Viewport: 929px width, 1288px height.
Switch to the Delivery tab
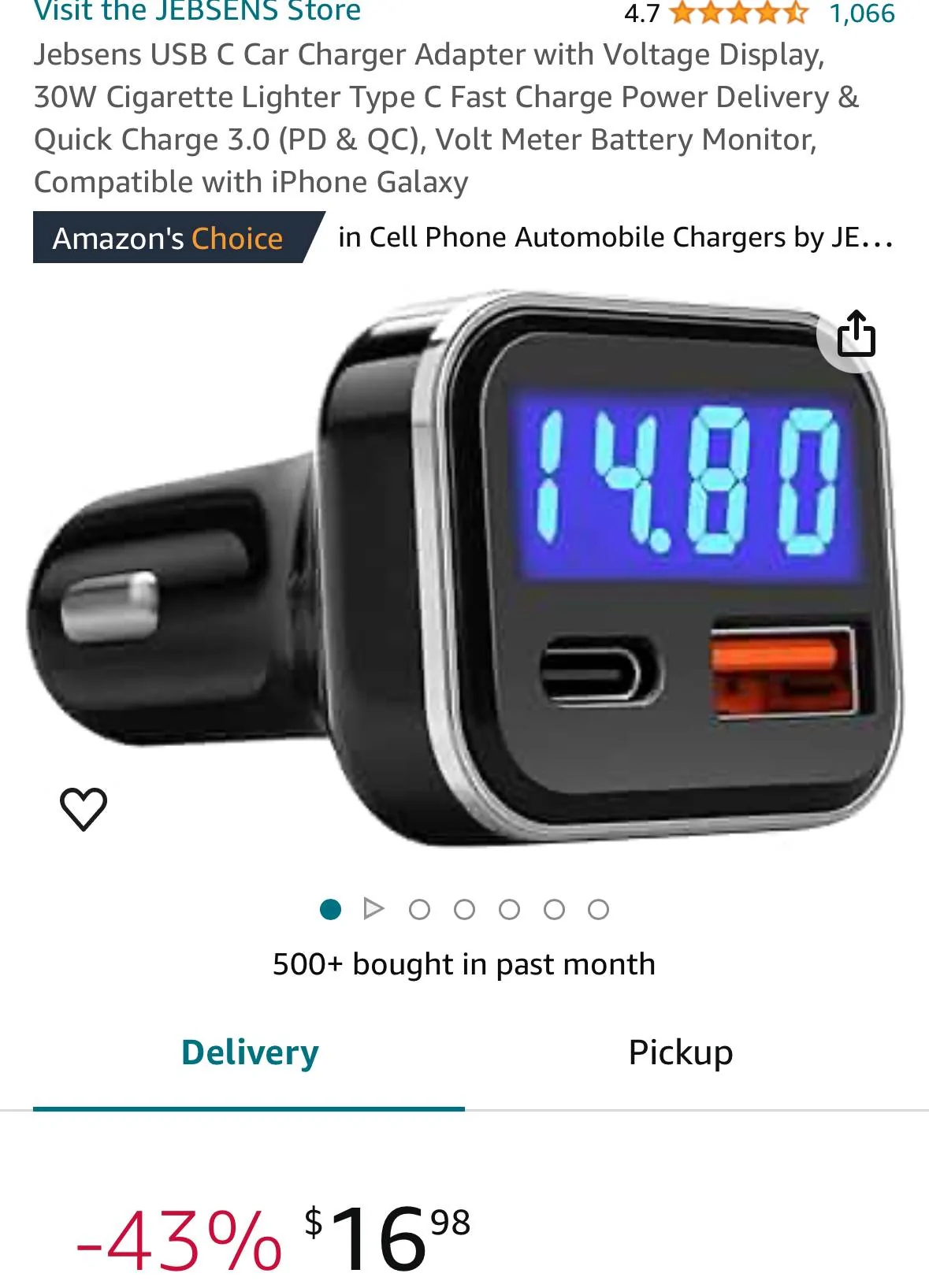click(x=250, y=1052)
